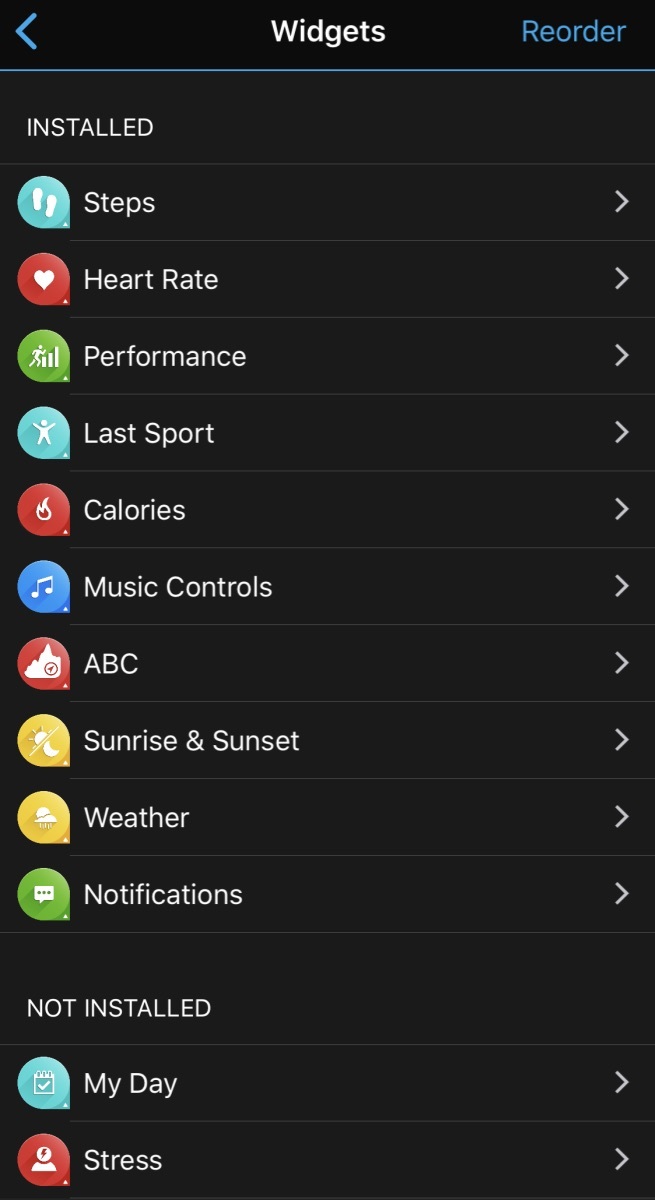Go back using the top-left arrow
This screenshot has width=655, height=1200.
click(27, 31)
